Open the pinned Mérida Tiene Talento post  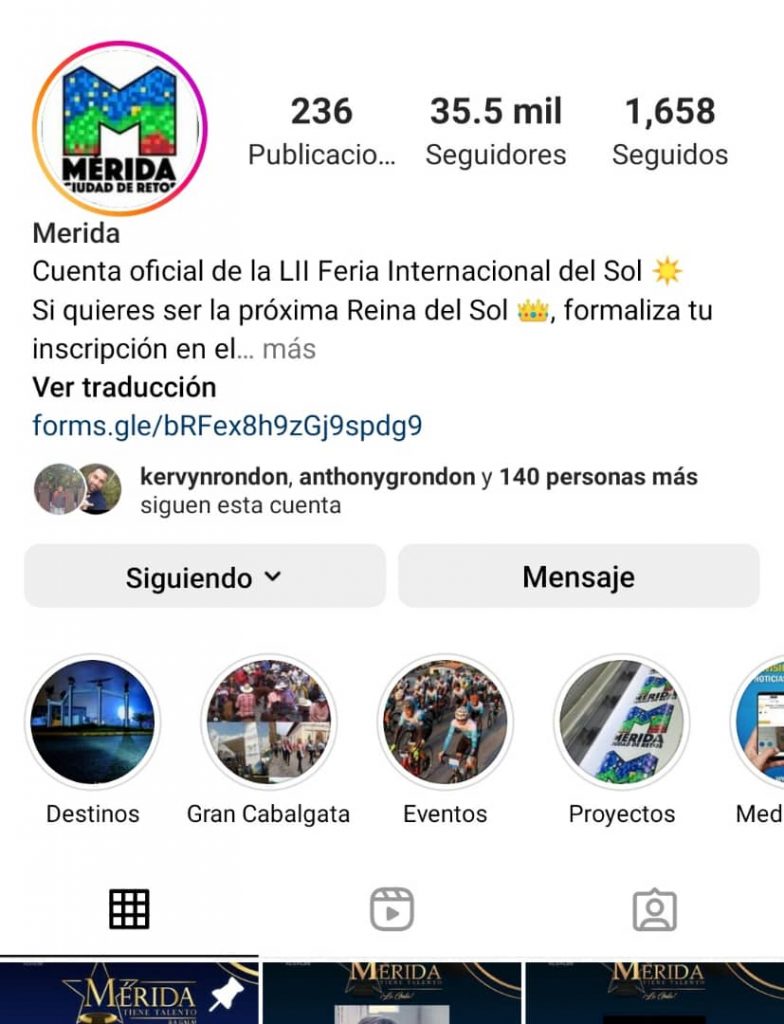pyautogui.click(x=129, y=992)
